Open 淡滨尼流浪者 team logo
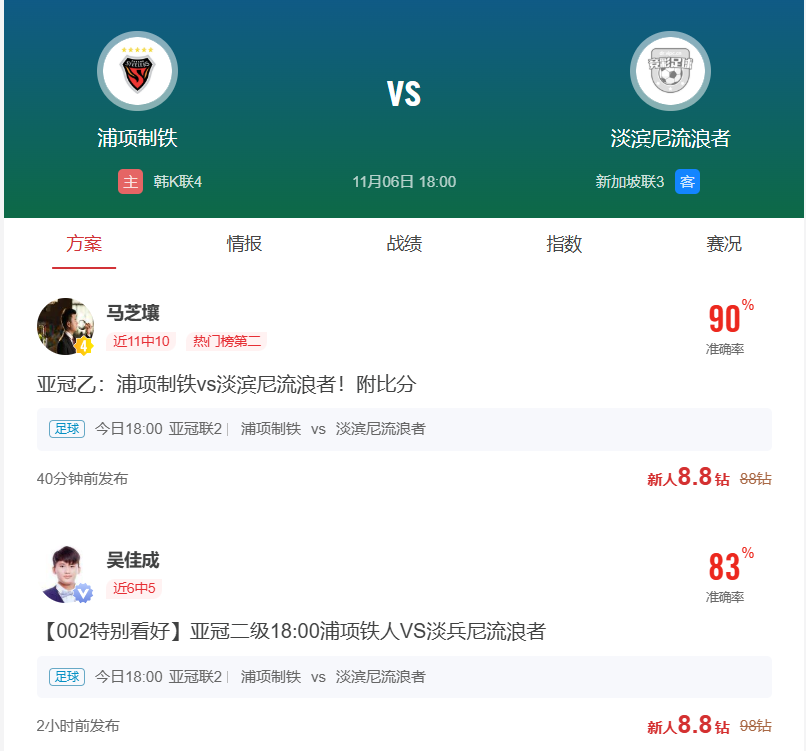This screenshot has width=806, height=751. (670, 71)
